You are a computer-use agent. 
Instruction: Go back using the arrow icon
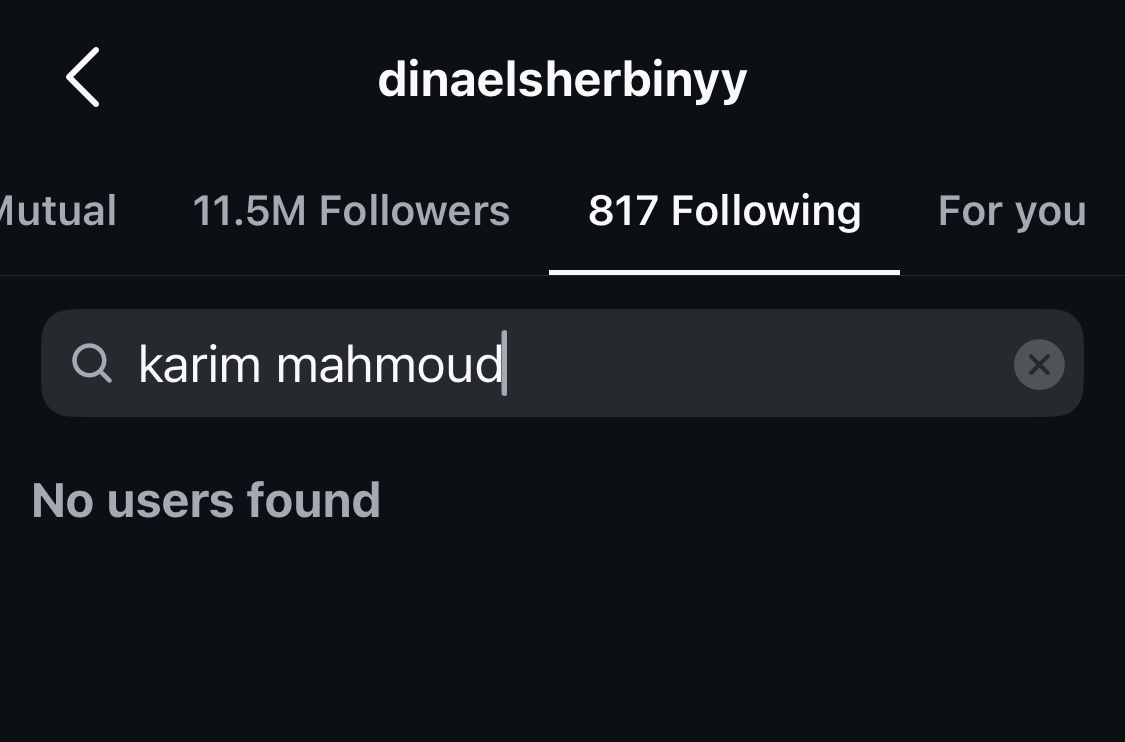coord(83,77)
